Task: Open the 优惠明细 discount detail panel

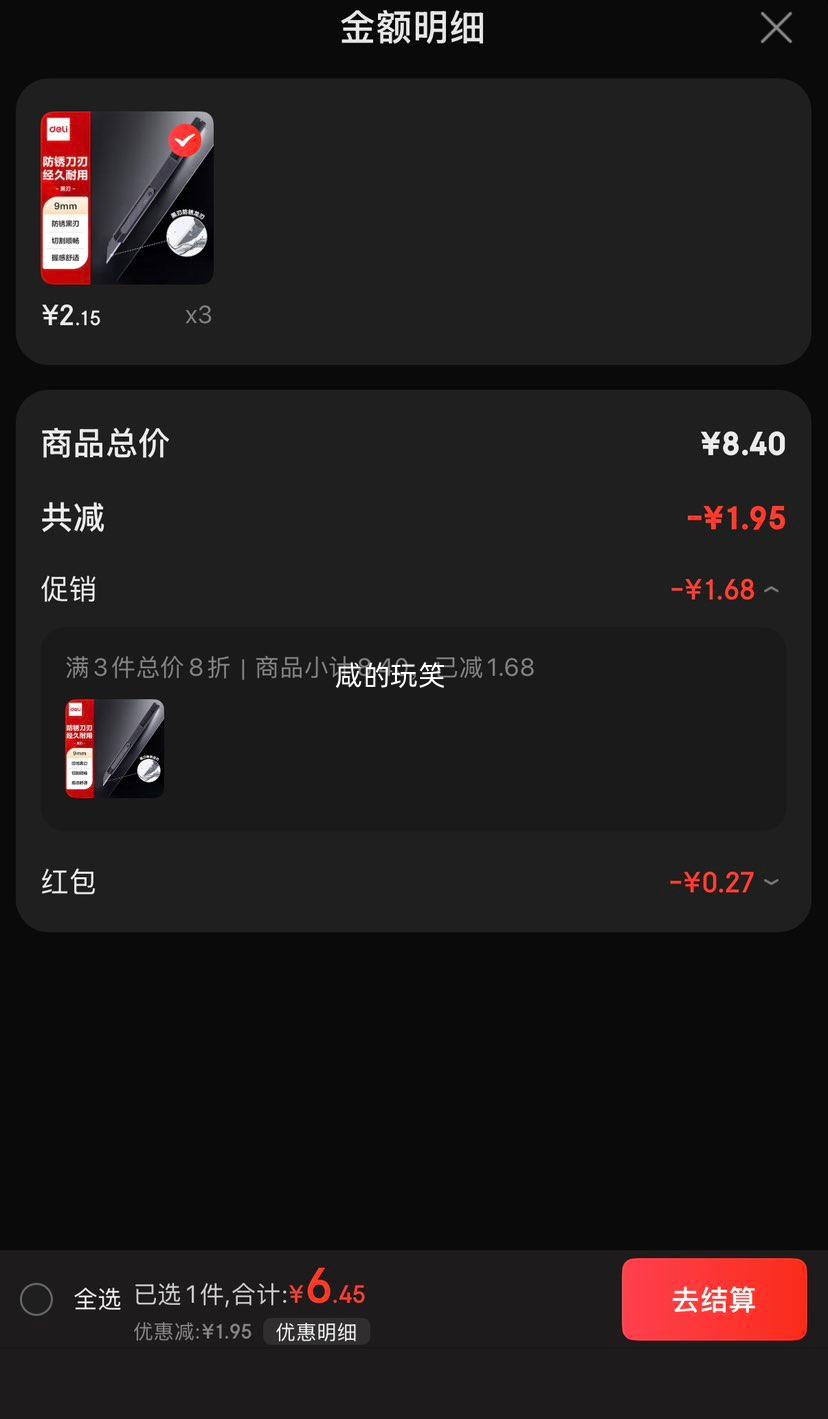Action: [x=316, y=1331]
